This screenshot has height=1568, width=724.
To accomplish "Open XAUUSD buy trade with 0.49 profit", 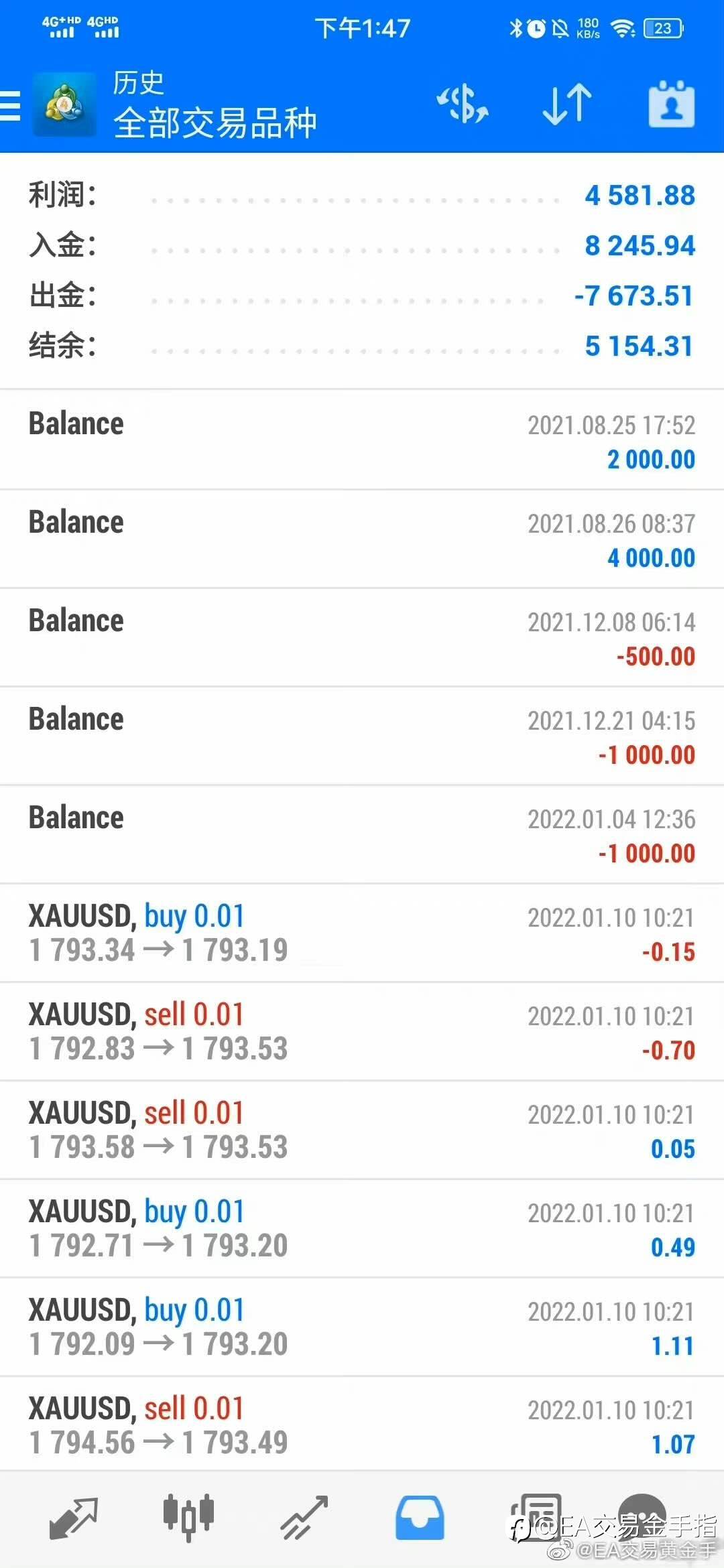I will pyautogui.click(x=362, y=1228).
